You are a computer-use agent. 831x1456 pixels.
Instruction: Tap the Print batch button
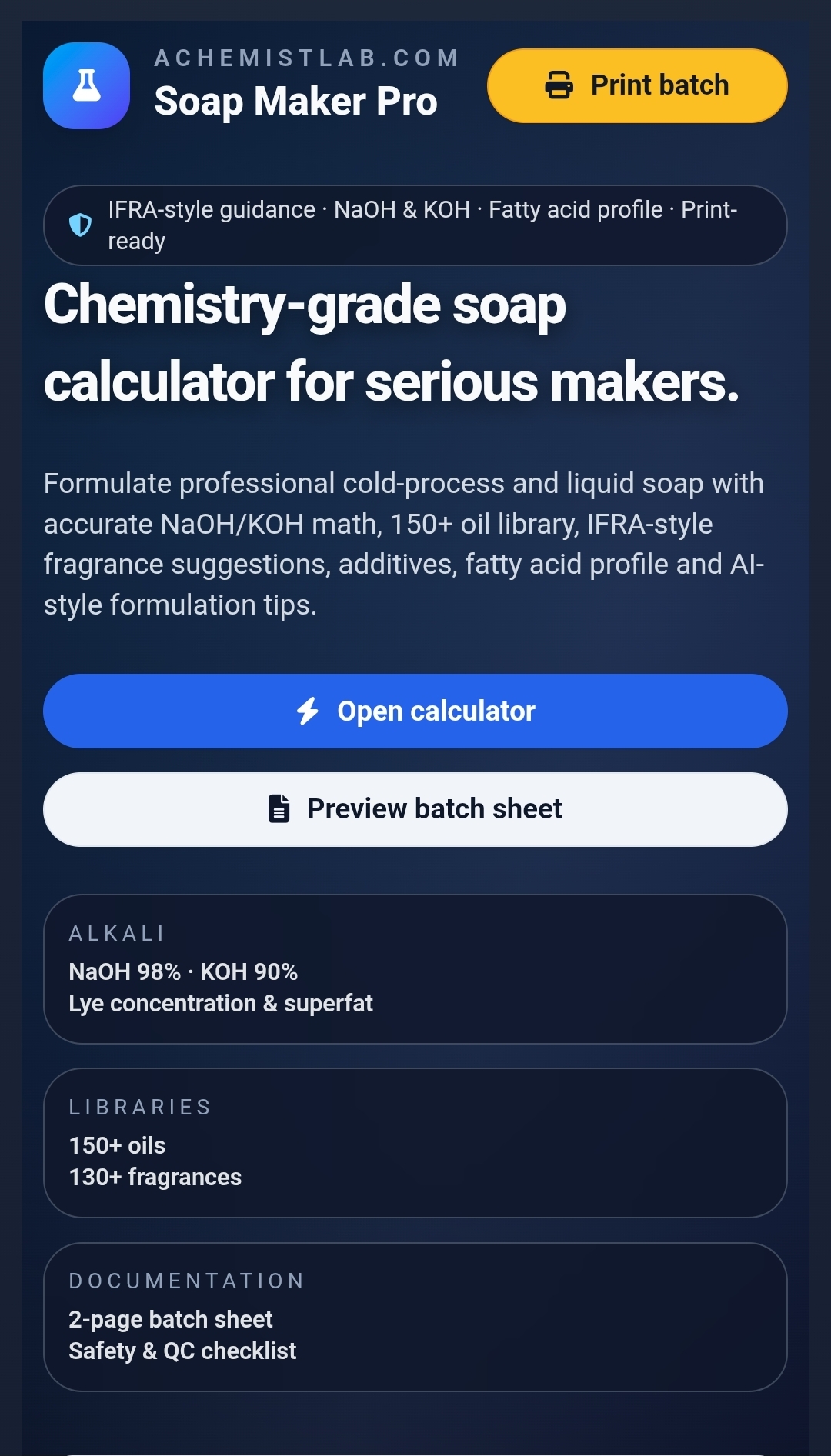point(637,85)
